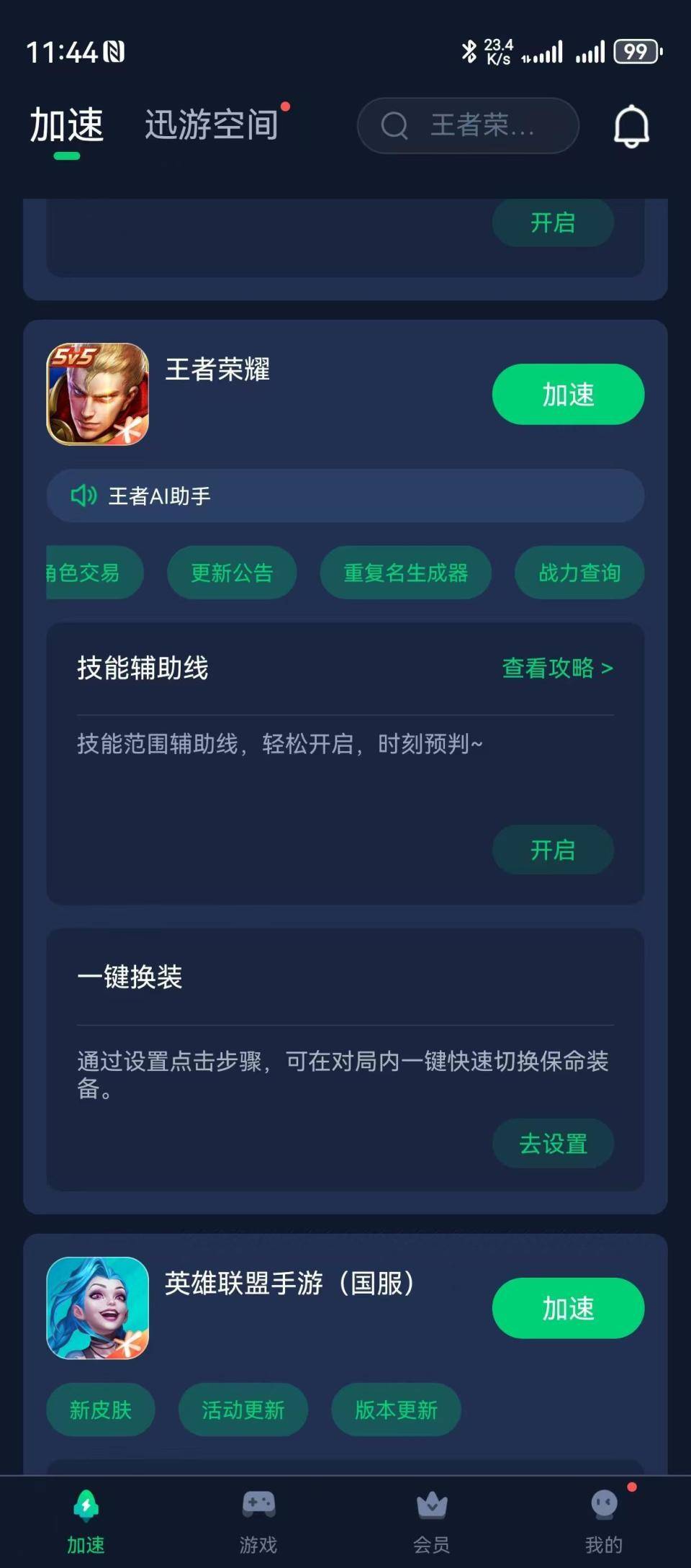This screenshot has height=1568, width=691.
Task: Open the 重复名生成器 chip
Action: point(406,573)
